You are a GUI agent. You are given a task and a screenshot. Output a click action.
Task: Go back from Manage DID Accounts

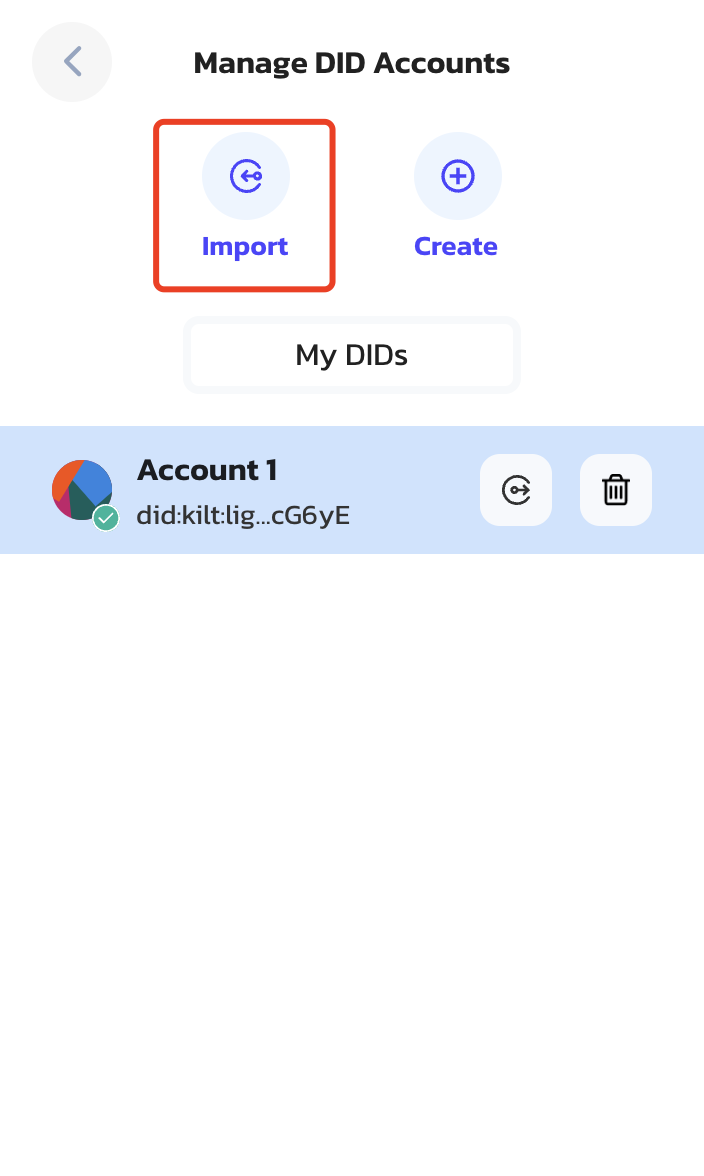coord(72,62)
